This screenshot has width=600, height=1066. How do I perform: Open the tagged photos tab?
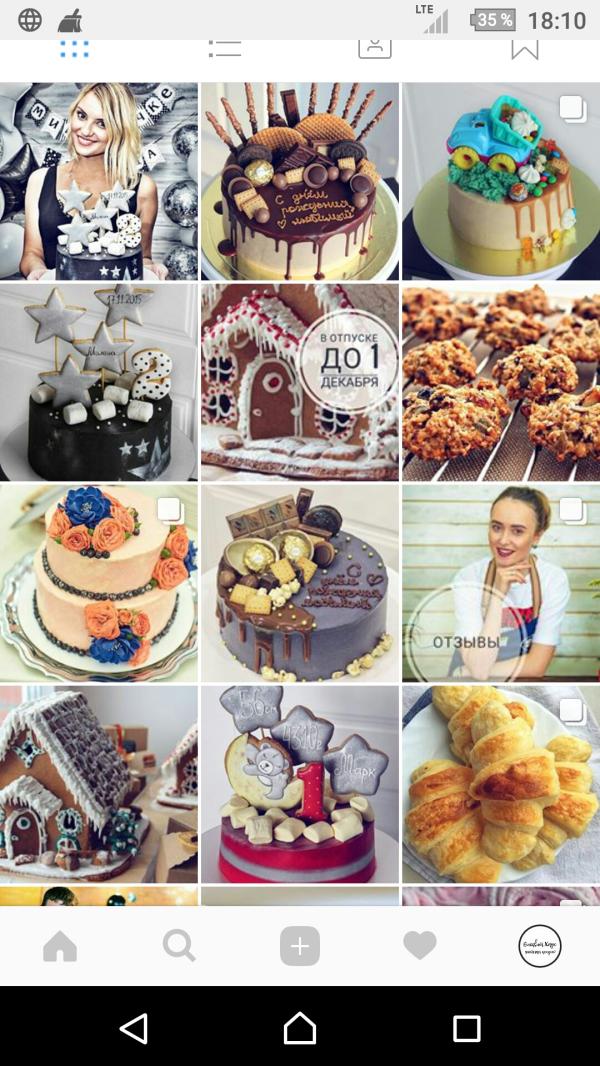click(375, 49)
